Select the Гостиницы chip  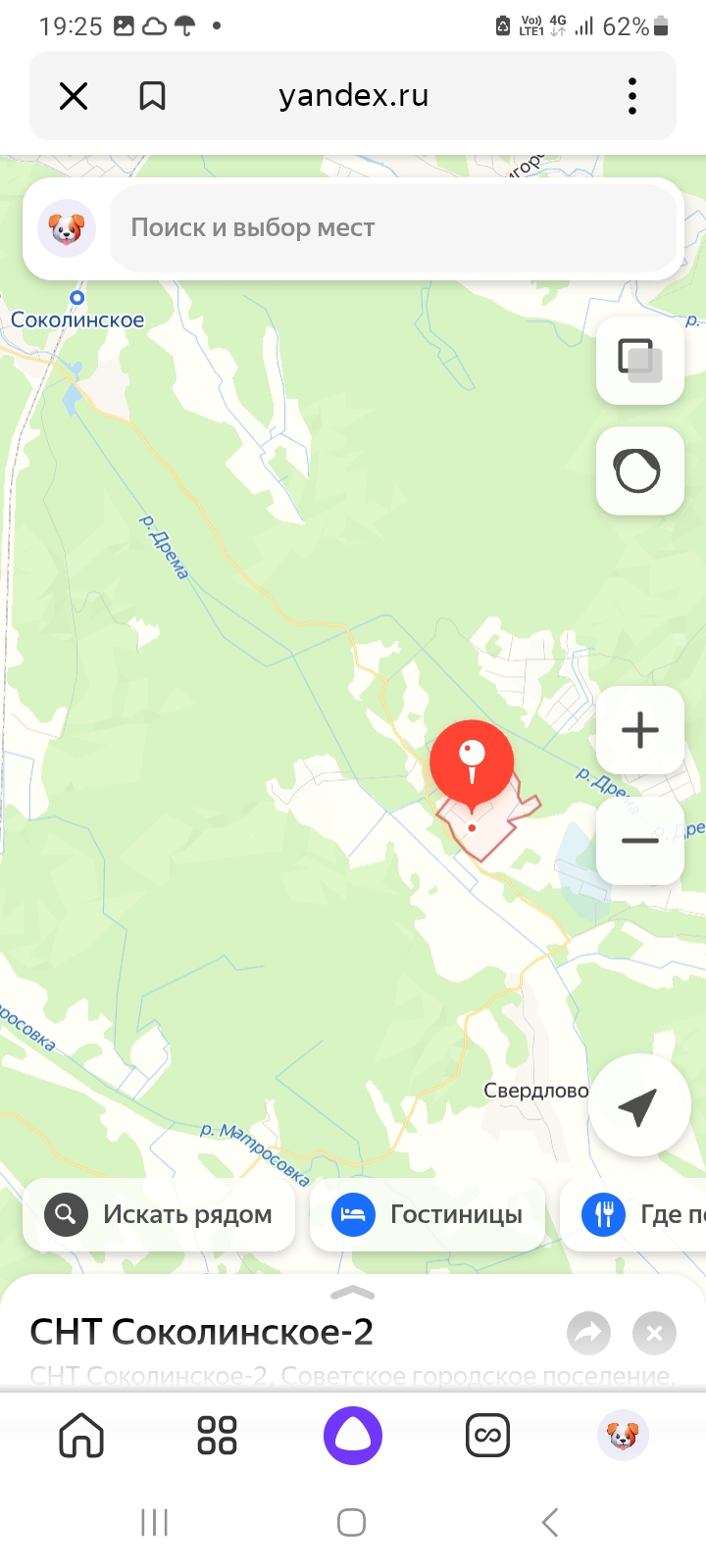pyautogui.click(x=428, y=1214)
